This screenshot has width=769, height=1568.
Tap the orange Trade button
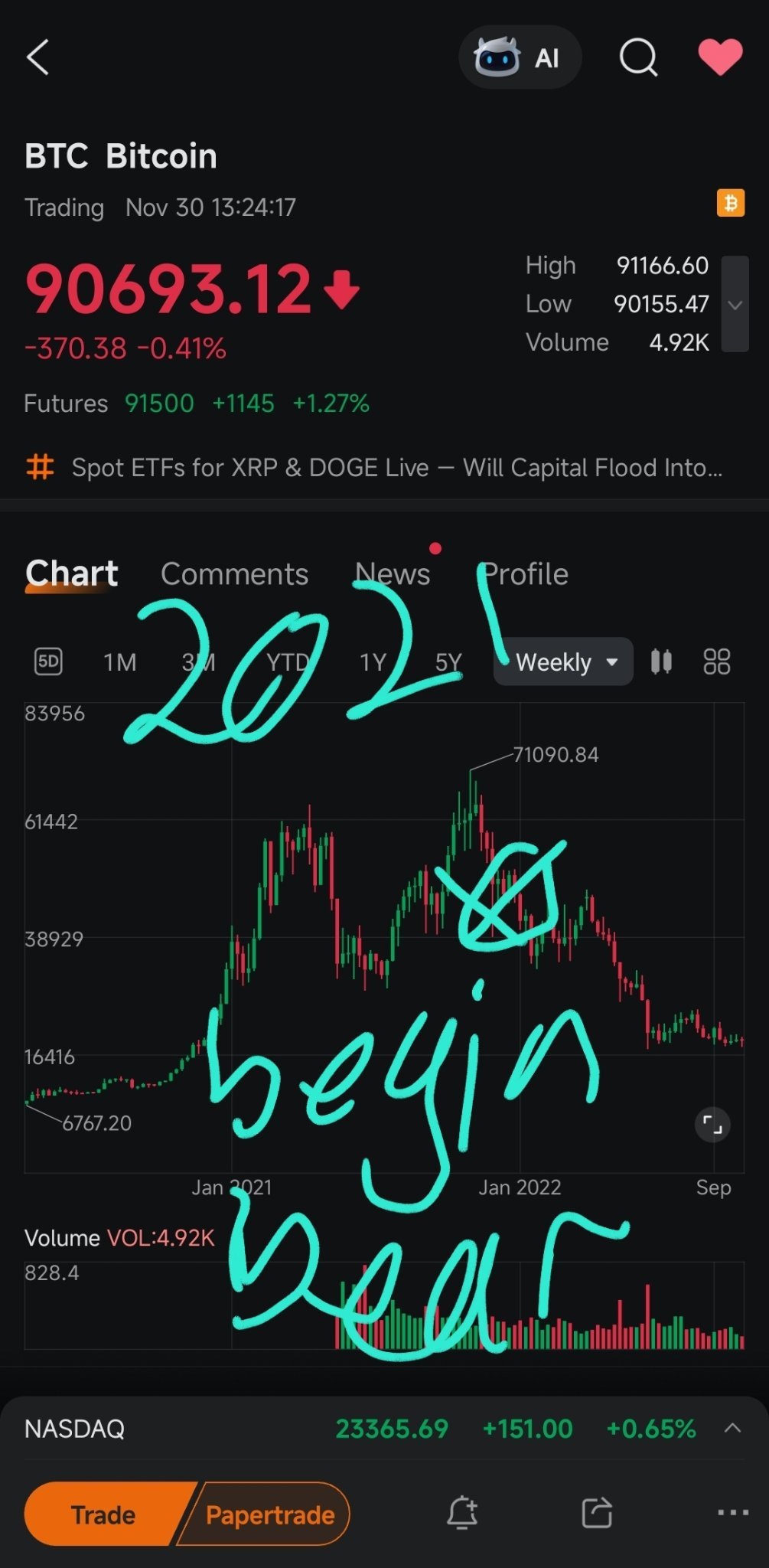coord(103,1514)
